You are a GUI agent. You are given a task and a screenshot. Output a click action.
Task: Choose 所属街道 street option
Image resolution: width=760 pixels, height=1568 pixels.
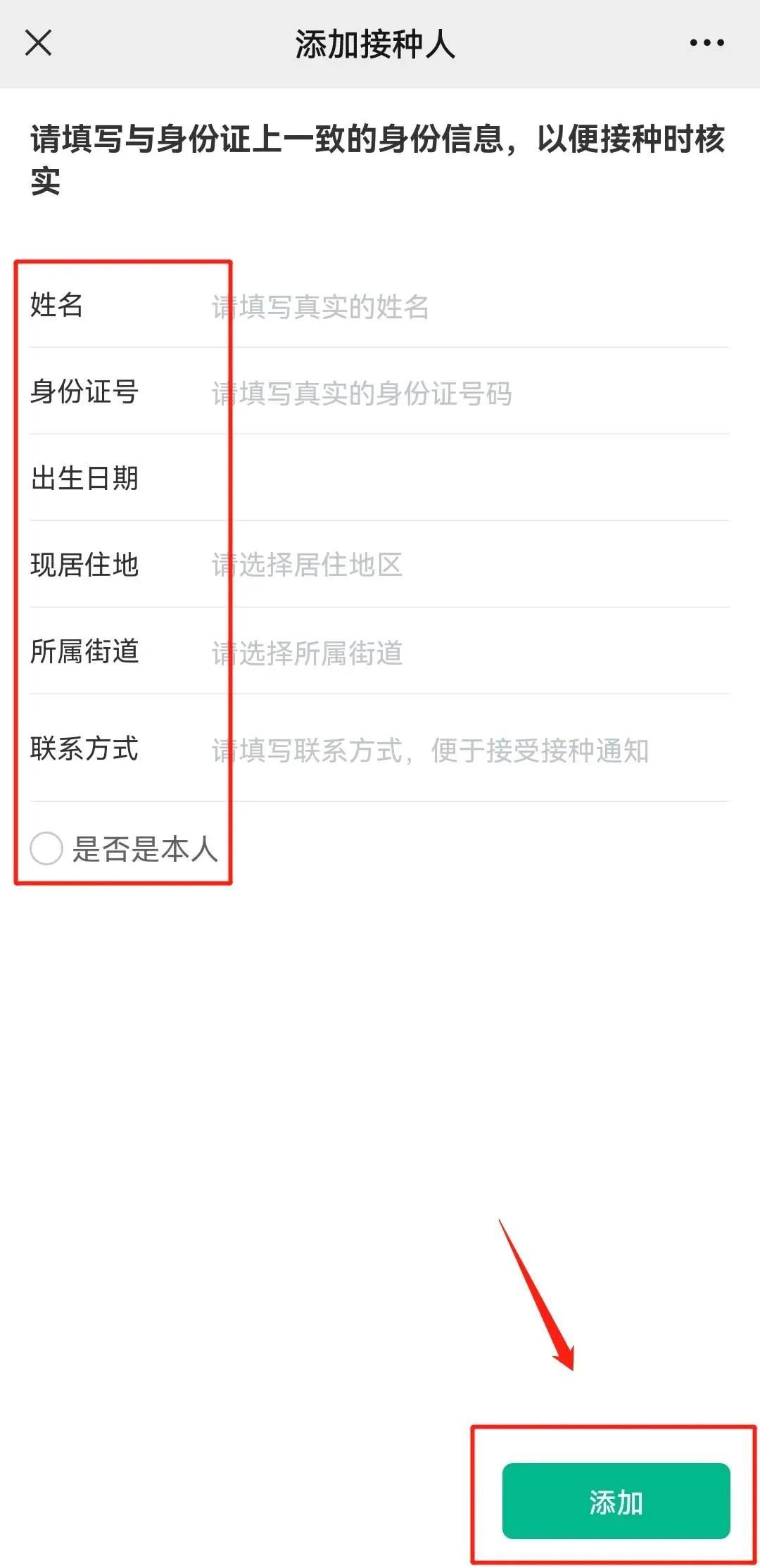click(x=464, y=653)
